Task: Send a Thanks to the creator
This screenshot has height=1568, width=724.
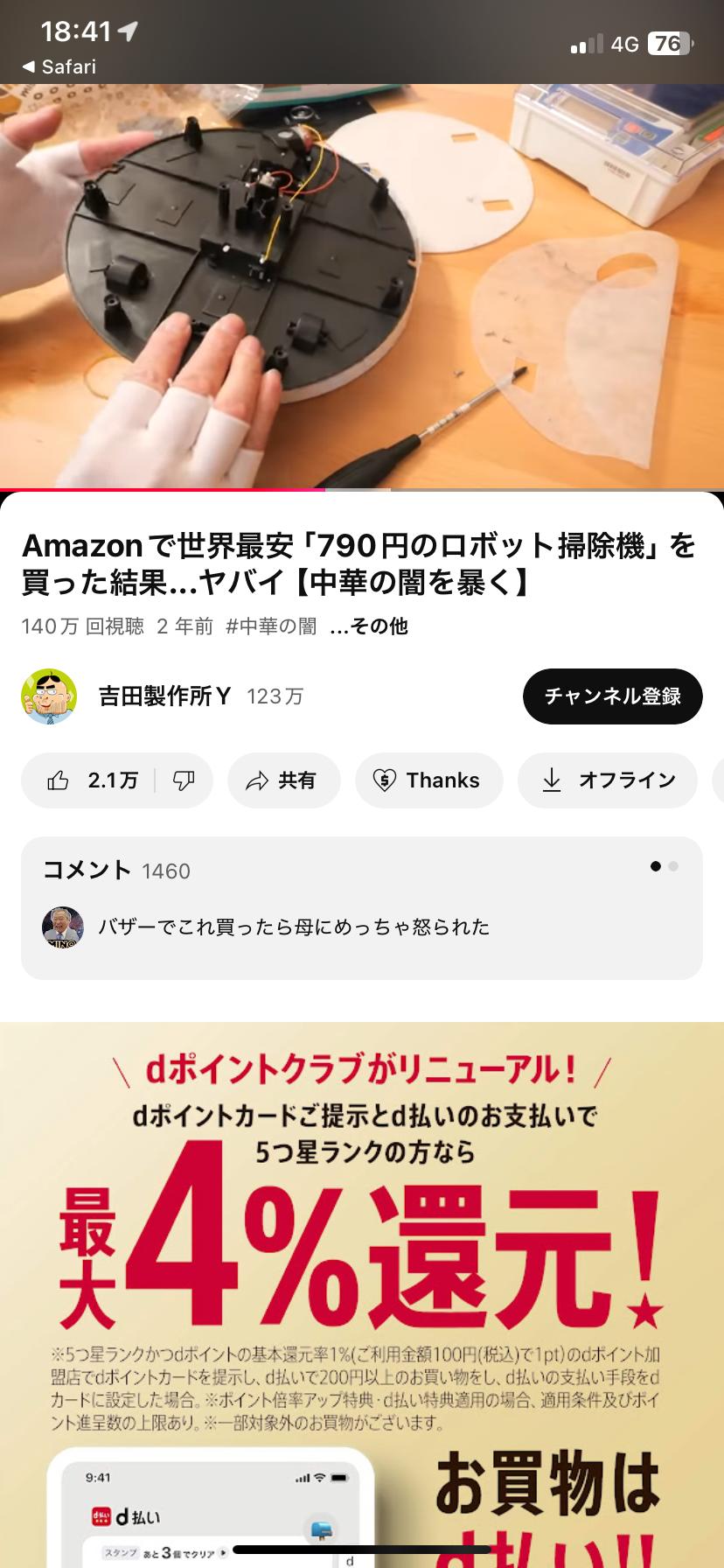Action: [428, 780]
